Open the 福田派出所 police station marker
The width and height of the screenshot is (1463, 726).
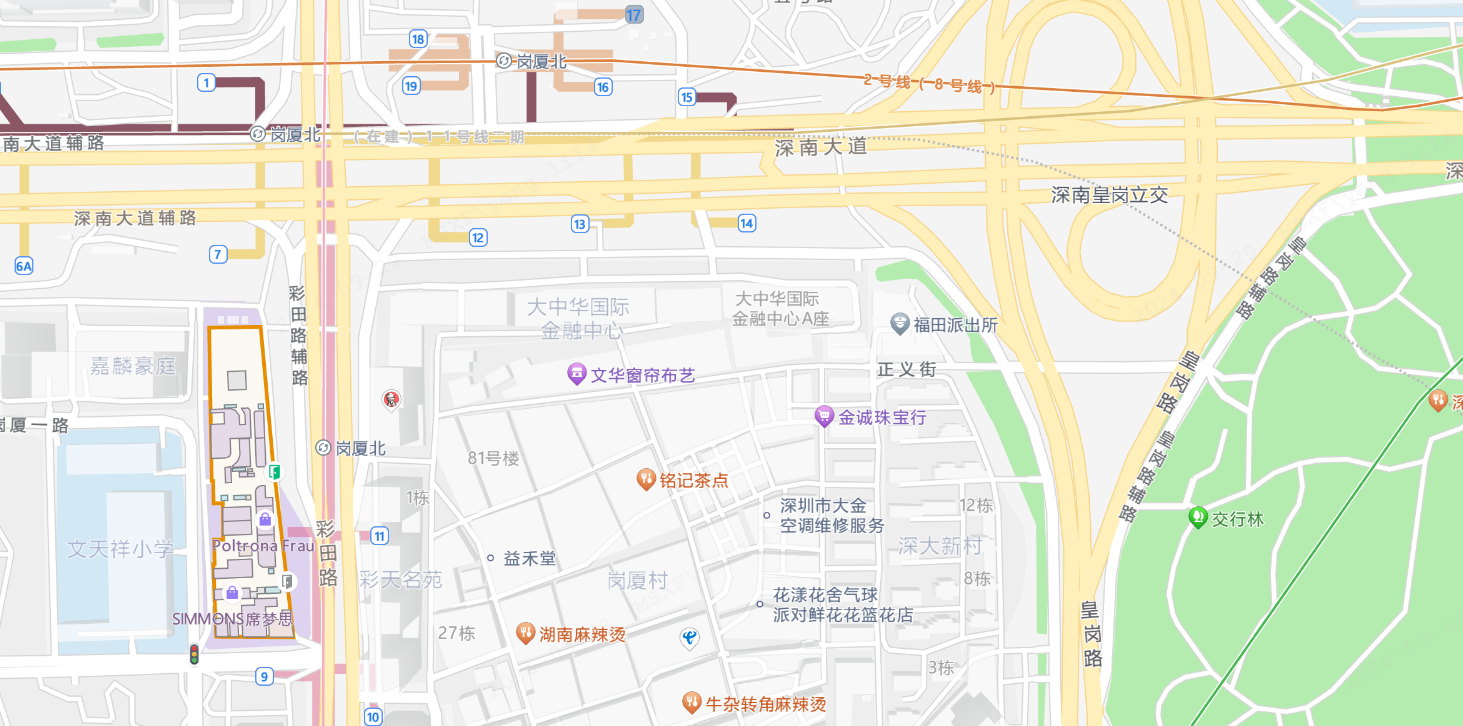[899, 324]
